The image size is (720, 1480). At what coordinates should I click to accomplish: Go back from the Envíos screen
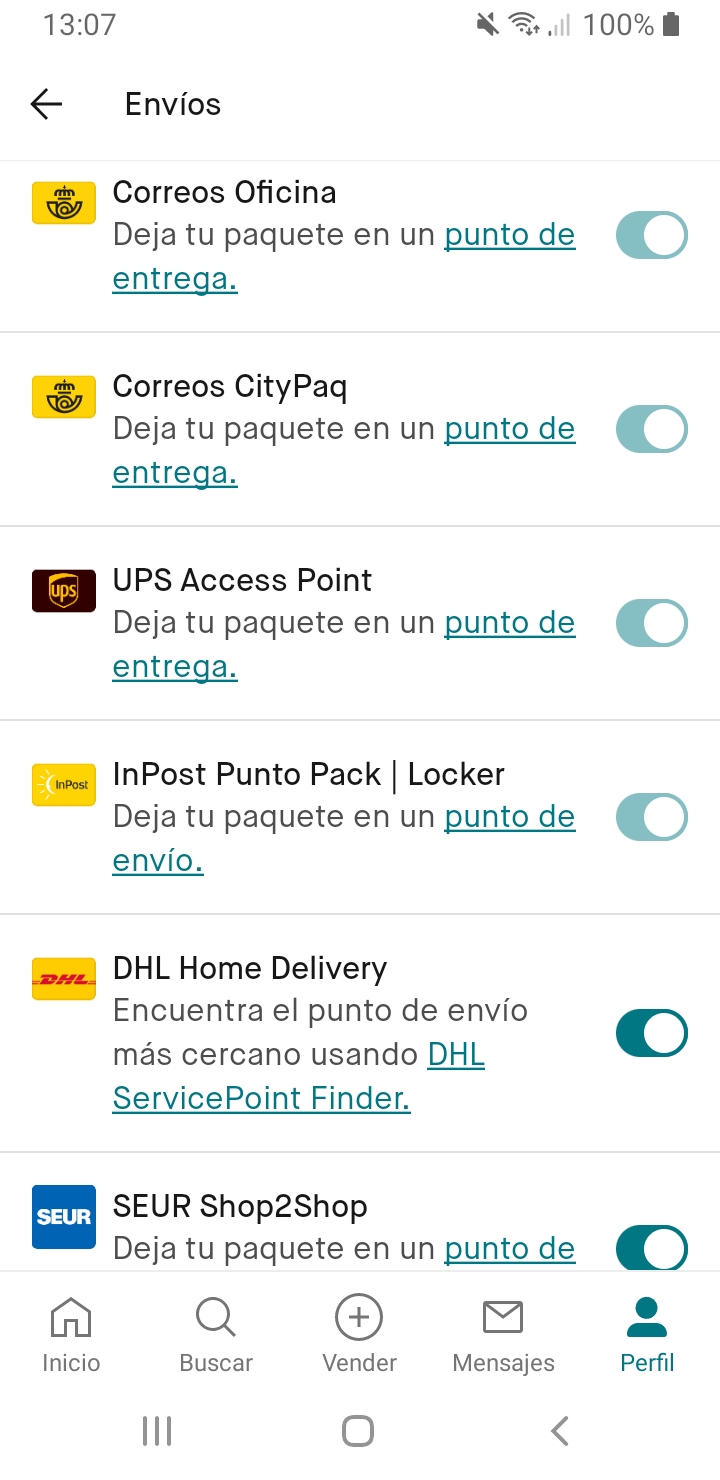click(47, 104)
